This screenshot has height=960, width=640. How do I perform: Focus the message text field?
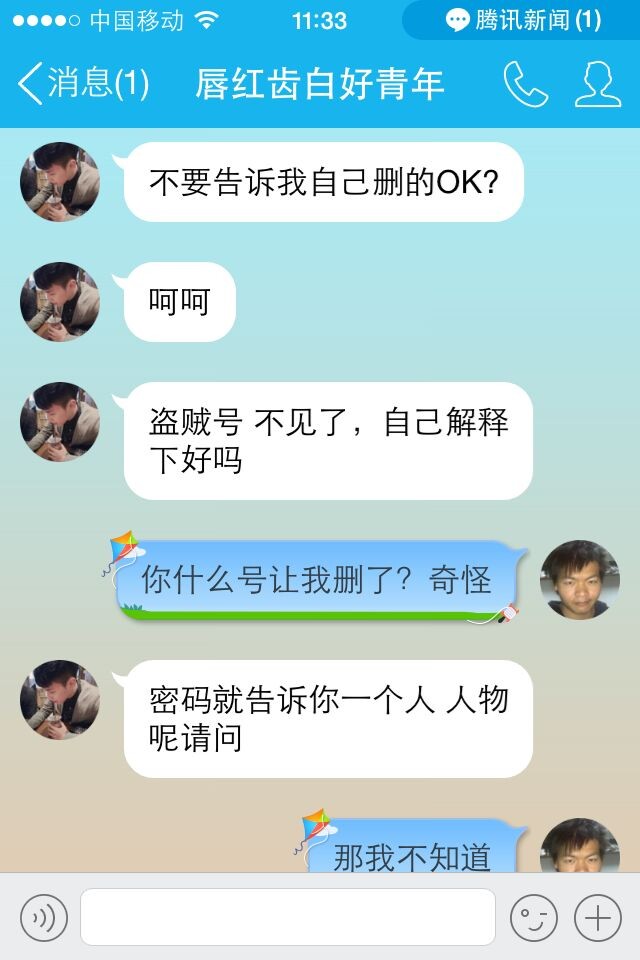coord(288,917)
